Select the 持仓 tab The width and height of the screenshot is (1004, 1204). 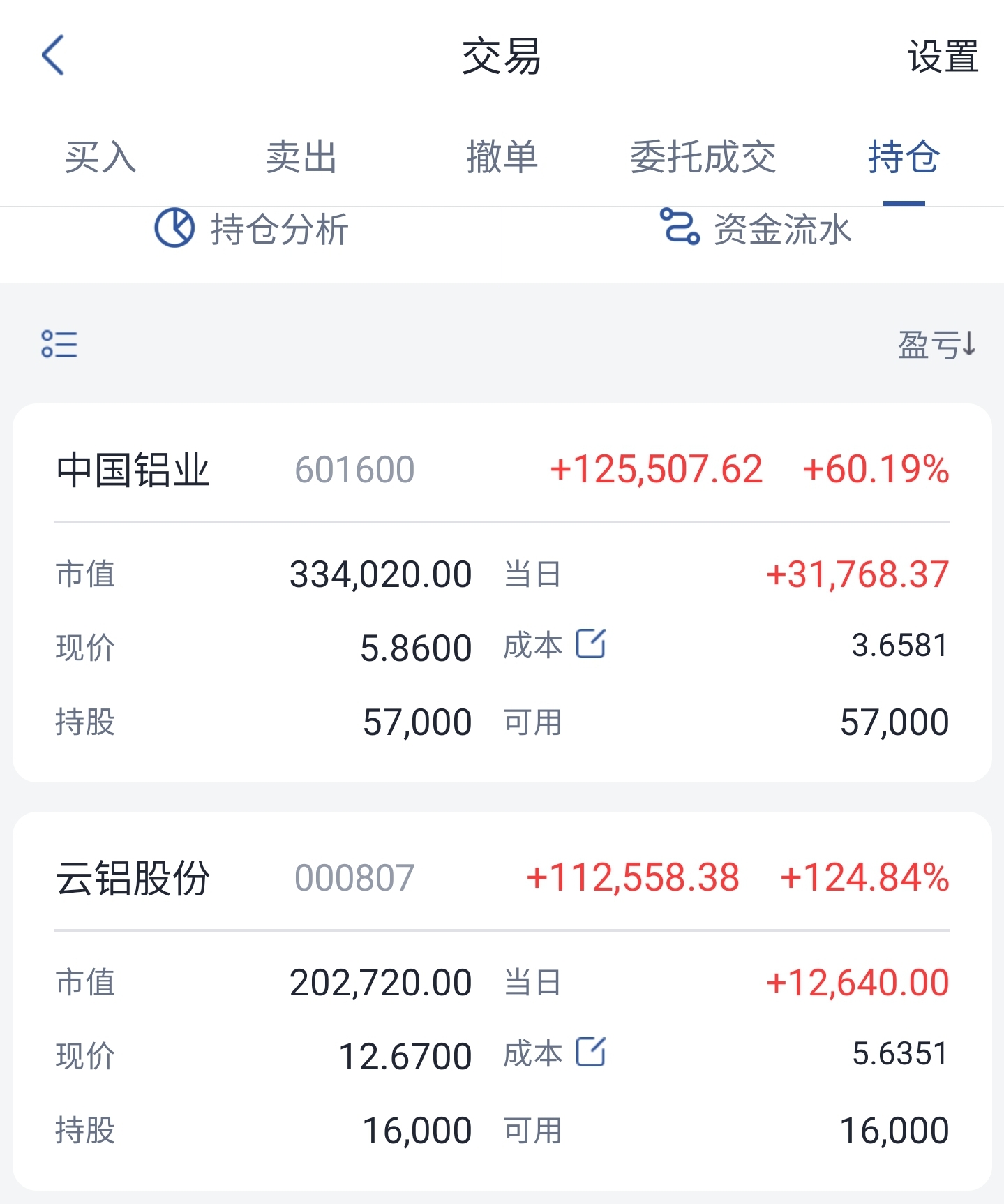coord(904,157)
